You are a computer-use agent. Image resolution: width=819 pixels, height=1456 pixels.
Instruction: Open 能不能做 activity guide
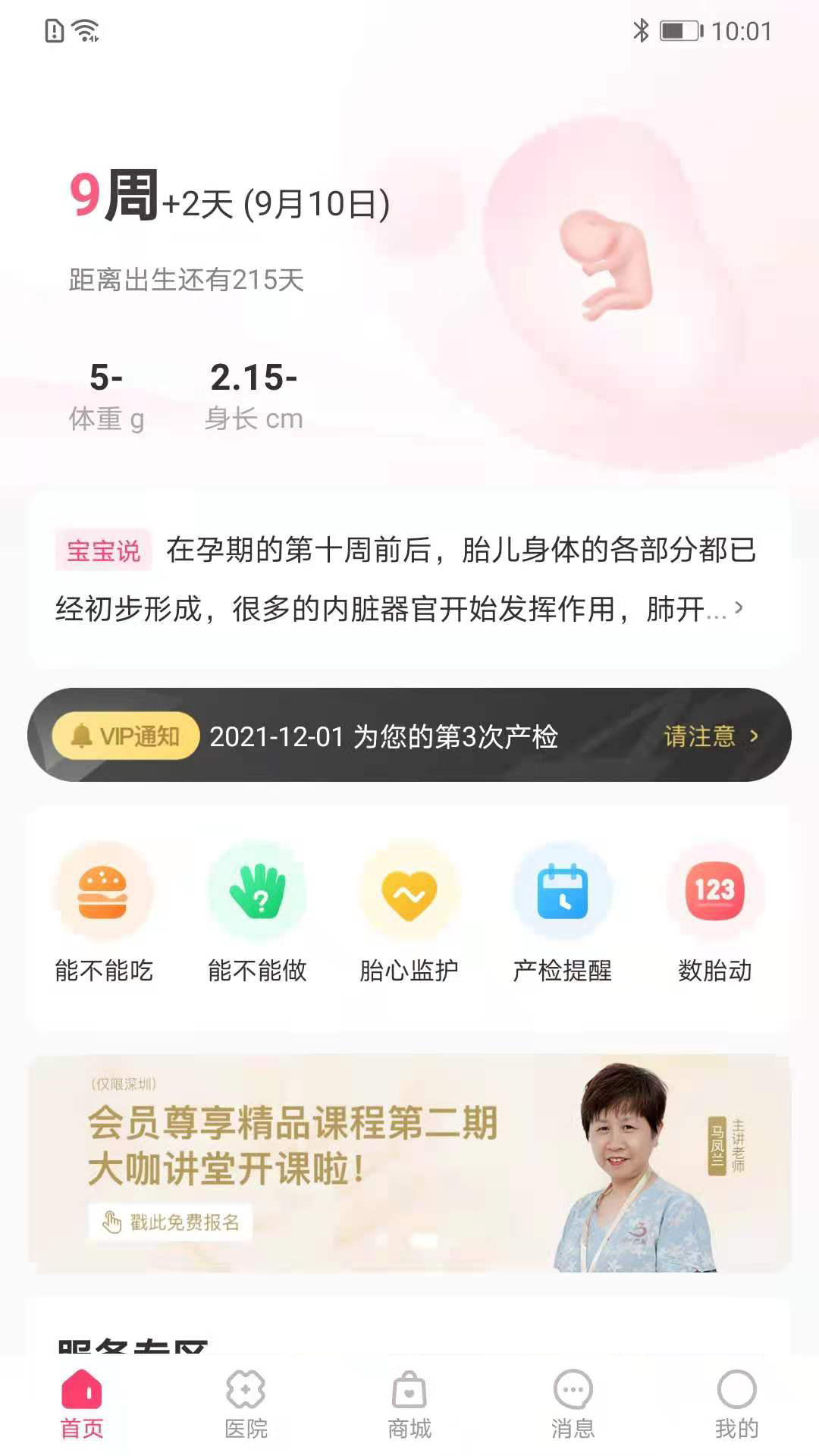tap(257, 915)
